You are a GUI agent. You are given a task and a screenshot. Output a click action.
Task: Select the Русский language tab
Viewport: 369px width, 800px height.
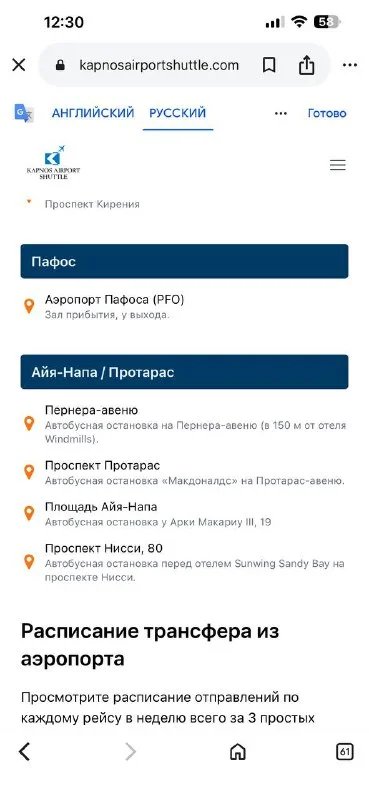[x=178, y=113]
